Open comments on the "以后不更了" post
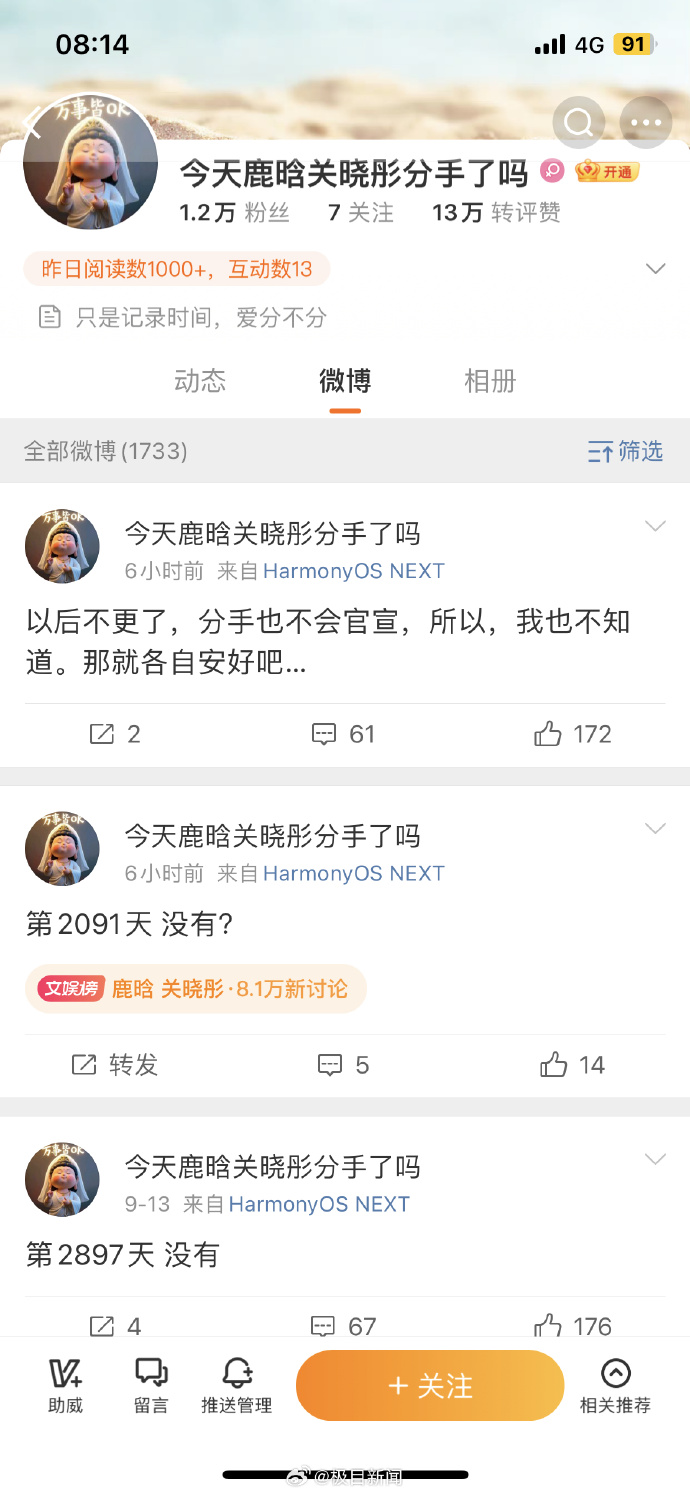The width and height of the screenshot is (690, 1493). pyautogui.click(x=343, y=734)
